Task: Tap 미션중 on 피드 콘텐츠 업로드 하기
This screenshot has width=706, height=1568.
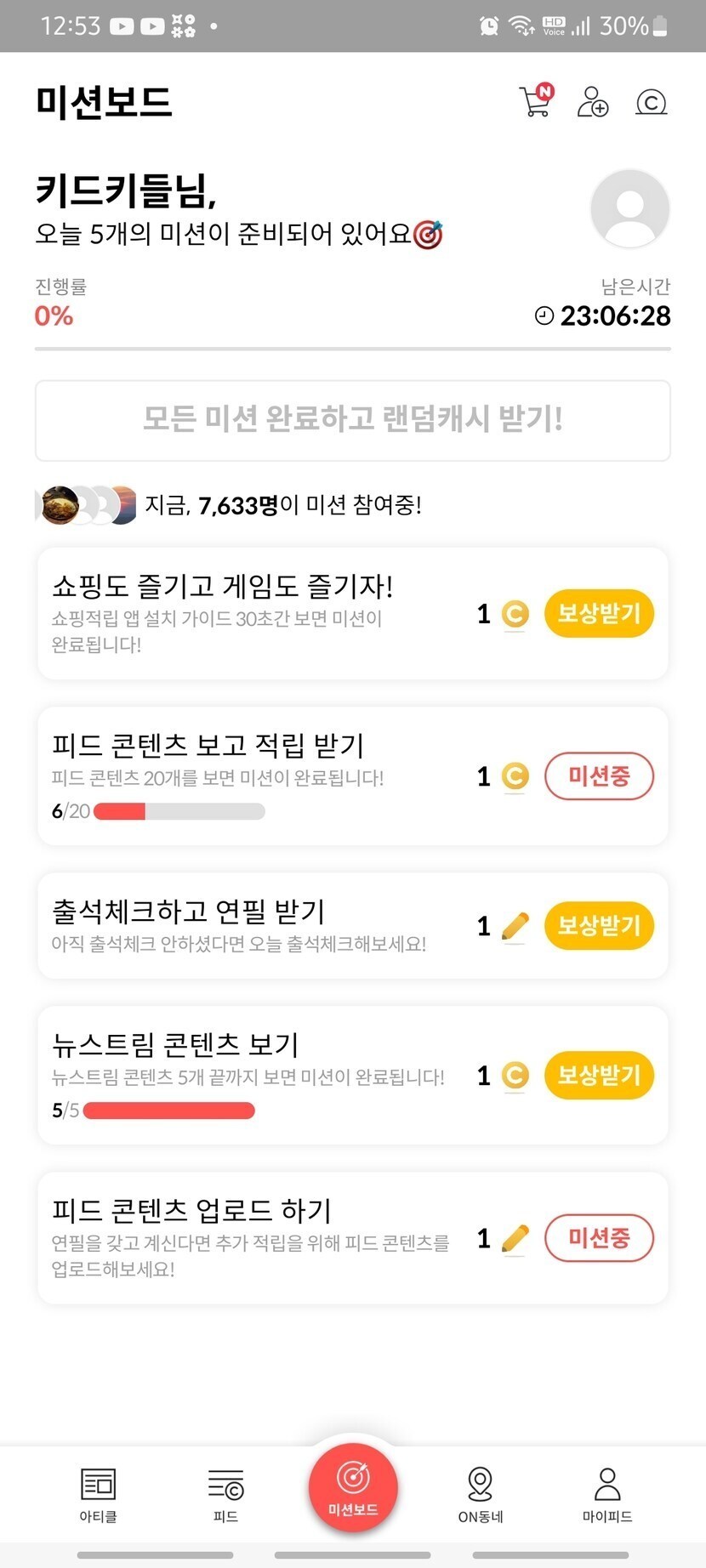Action: [599, 1238]
